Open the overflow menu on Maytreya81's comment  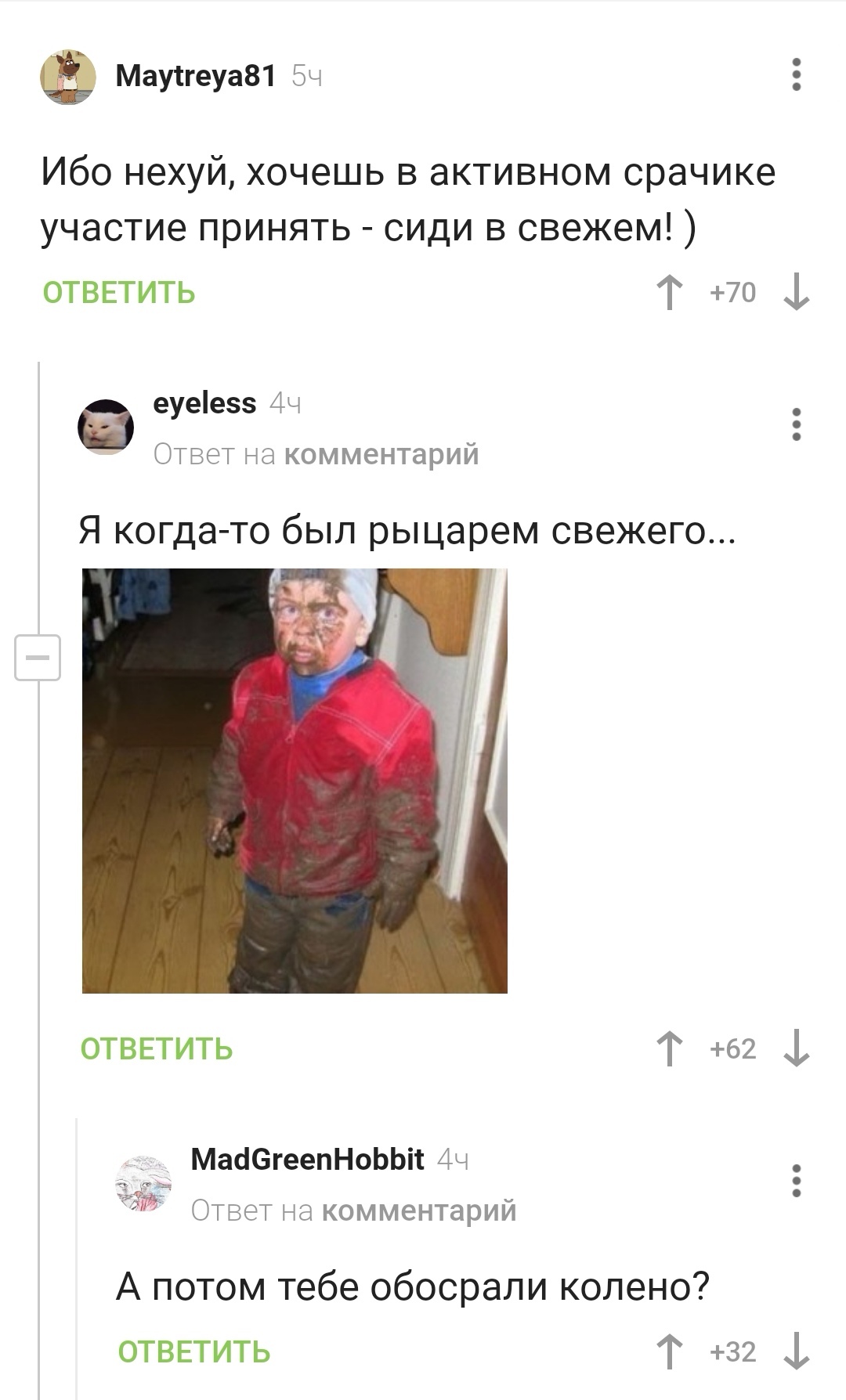tap(796, 75)
